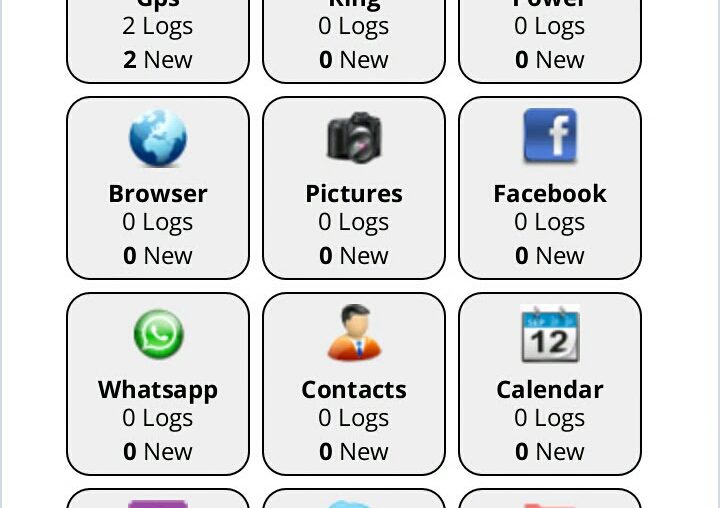Viewport: 720px width, 508px height.
Task: Open the Gps logs tile
Action: tap(158, 40)
